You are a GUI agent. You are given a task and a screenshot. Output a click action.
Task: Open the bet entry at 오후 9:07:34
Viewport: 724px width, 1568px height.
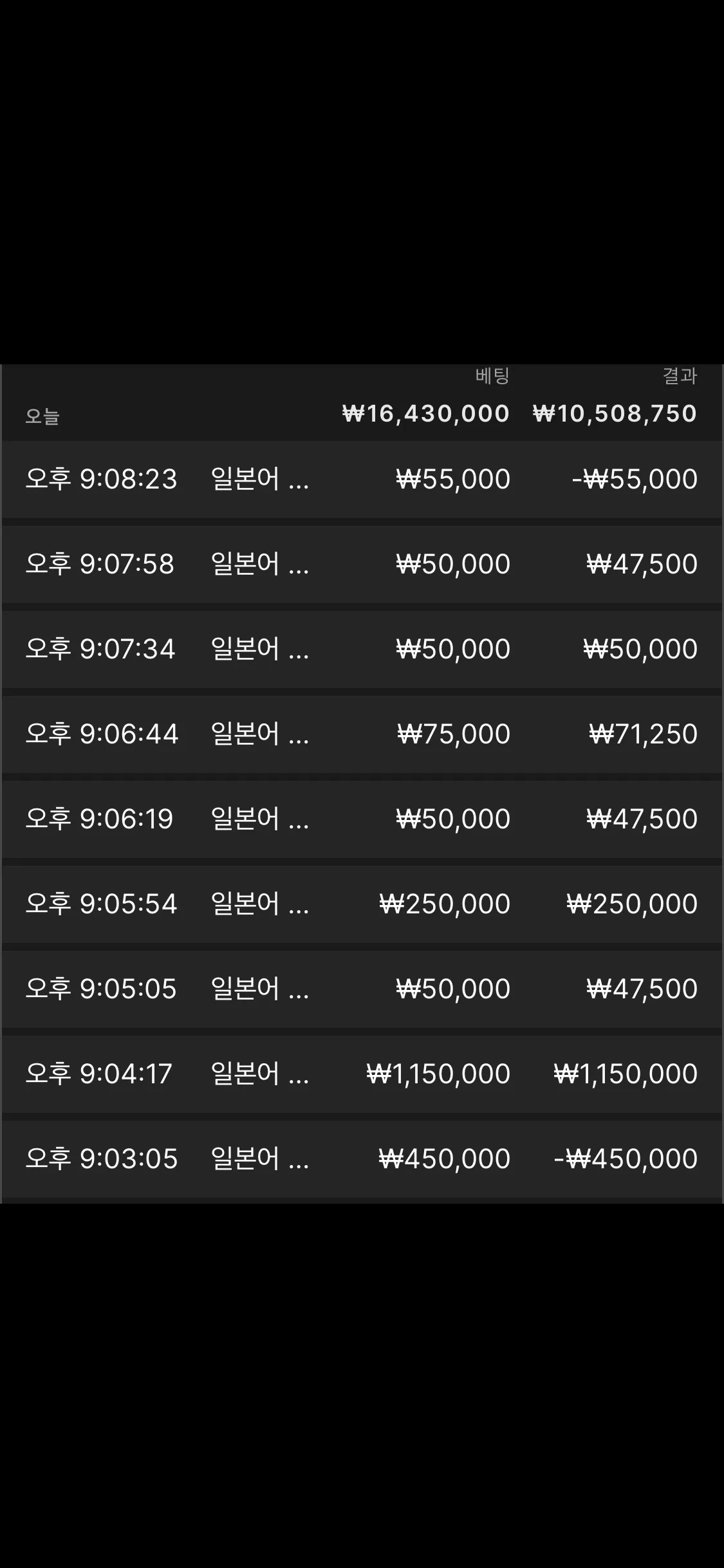(362, 649)
